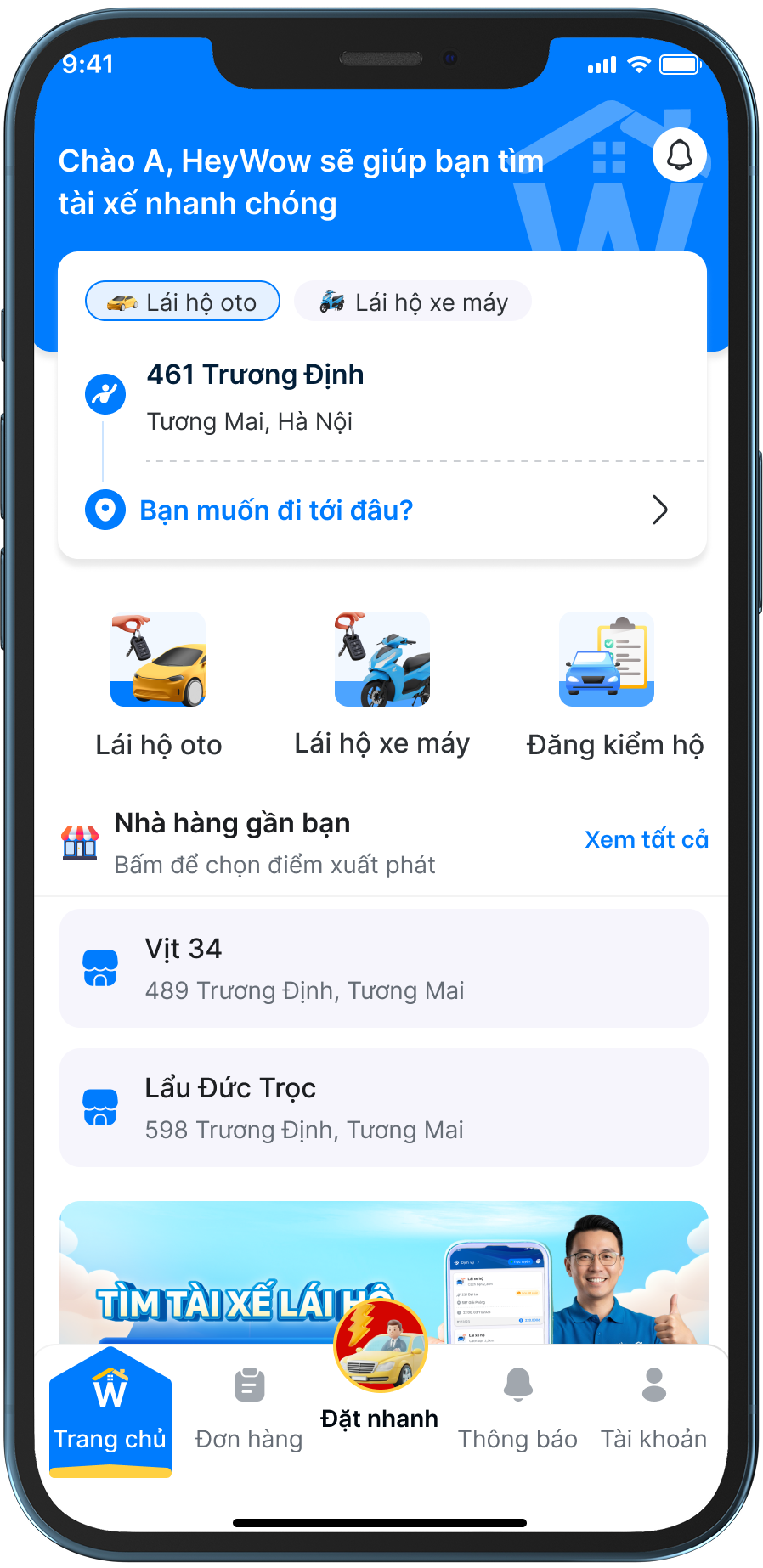Select the Lái hộ oto chip
The image size is (763, 1568).
pyautogui.click(x=183, y=302)
